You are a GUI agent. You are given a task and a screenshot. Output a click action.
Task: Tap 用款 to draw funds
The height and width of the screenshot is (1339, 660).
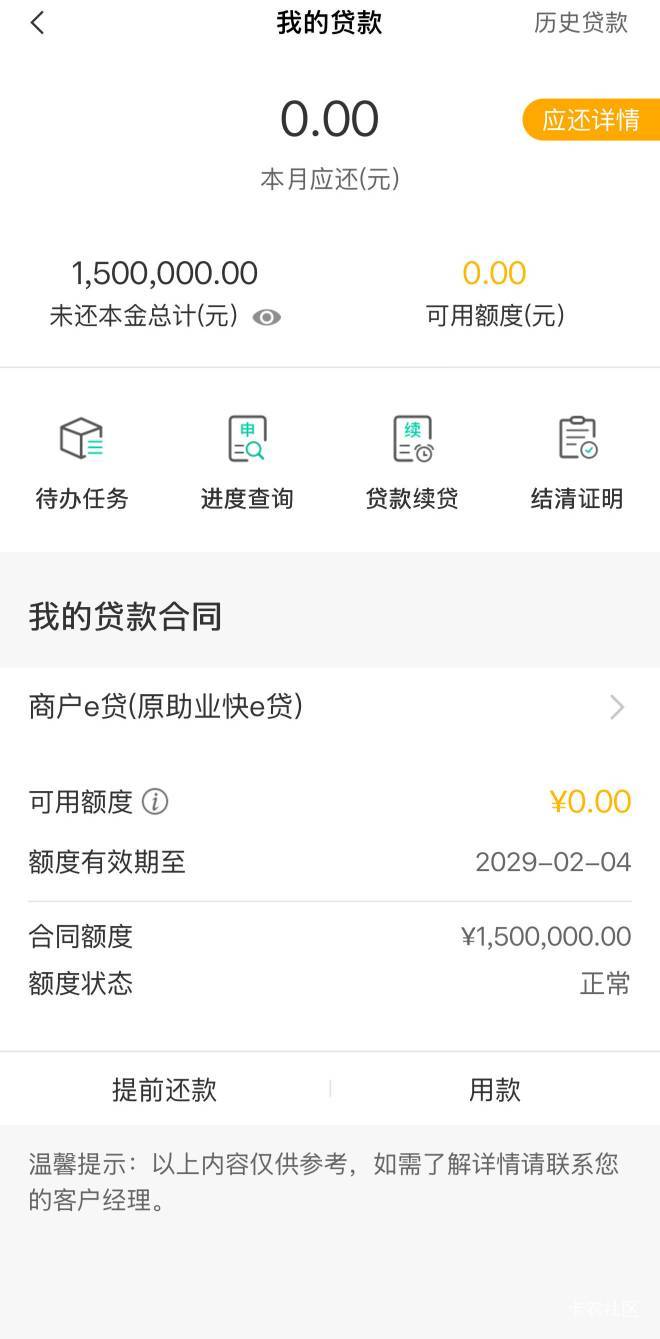click(x=495, y=1089)
